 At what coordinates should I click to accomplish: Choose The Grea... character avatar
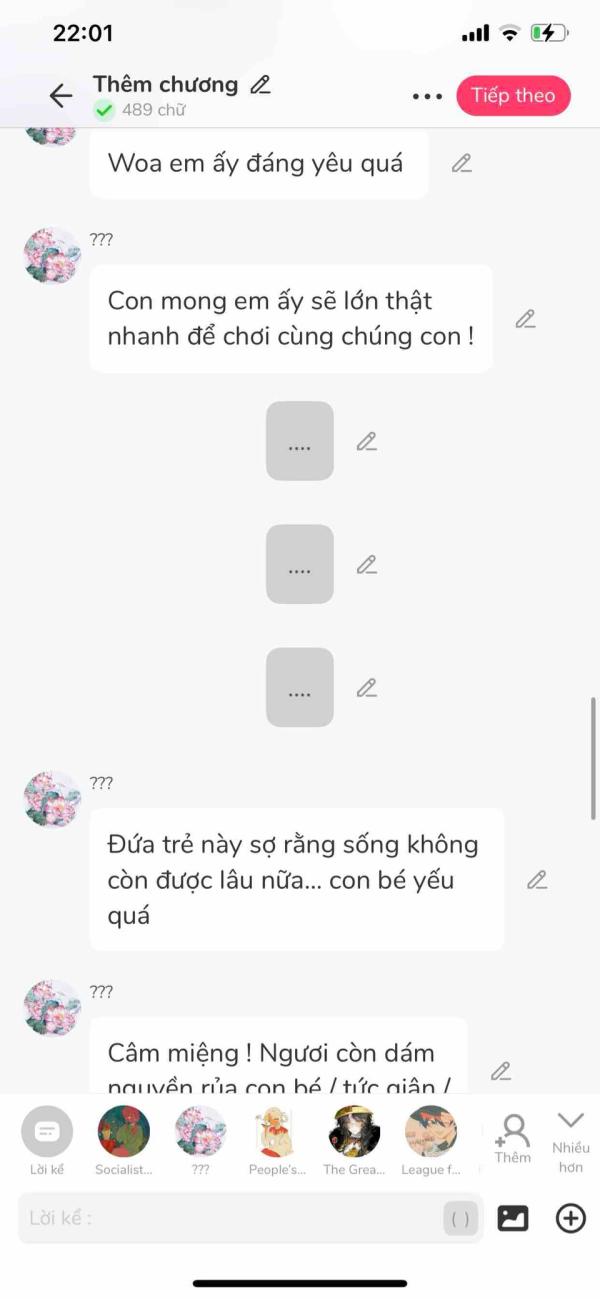354,1132
